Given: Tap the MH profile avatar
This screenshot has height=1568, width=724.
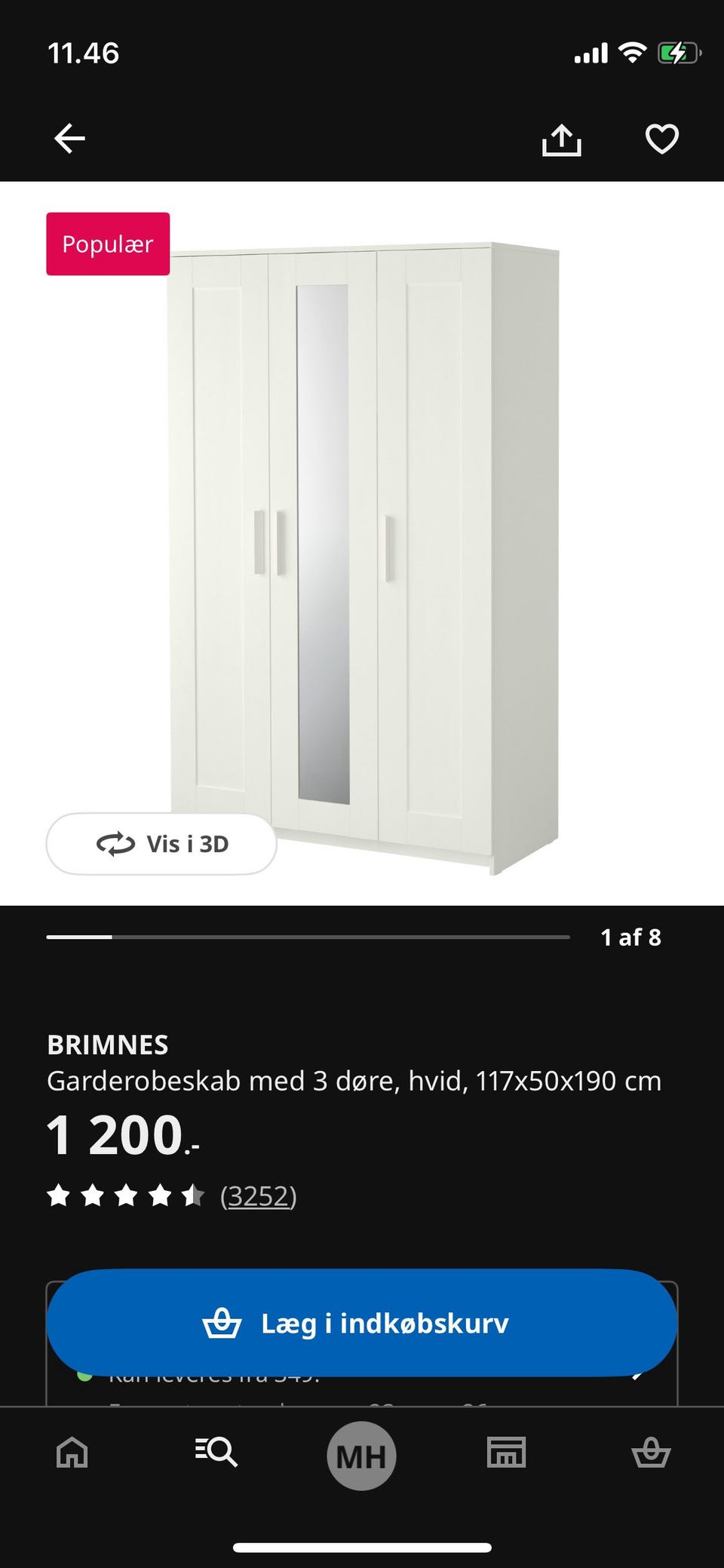Looking at the screenshot, I should [362, 1454].
